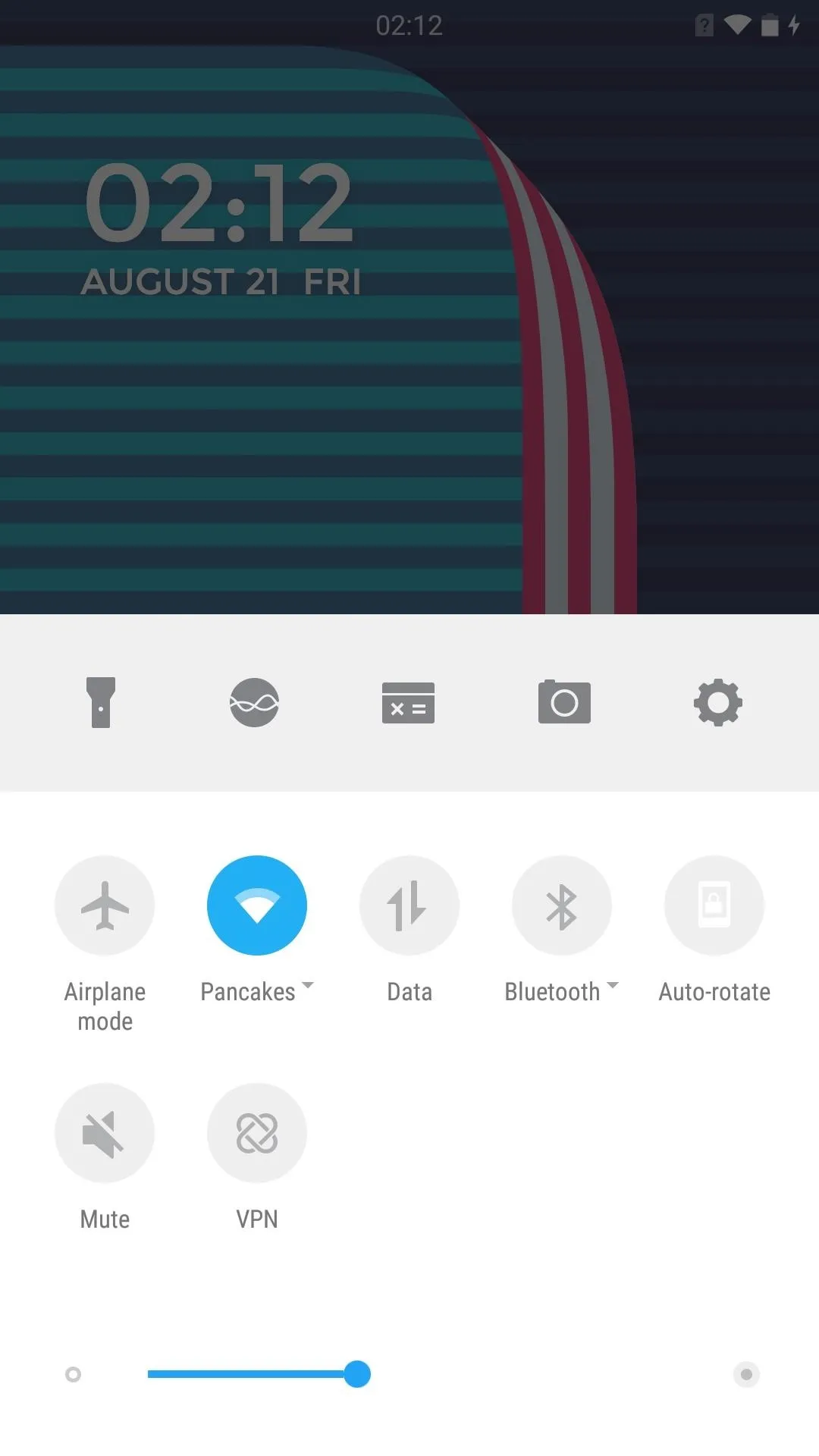Viewport: 819px width, 1456px height.
Task: Toggle auto brightness icon beside slider
Action: pos(746,1374)
